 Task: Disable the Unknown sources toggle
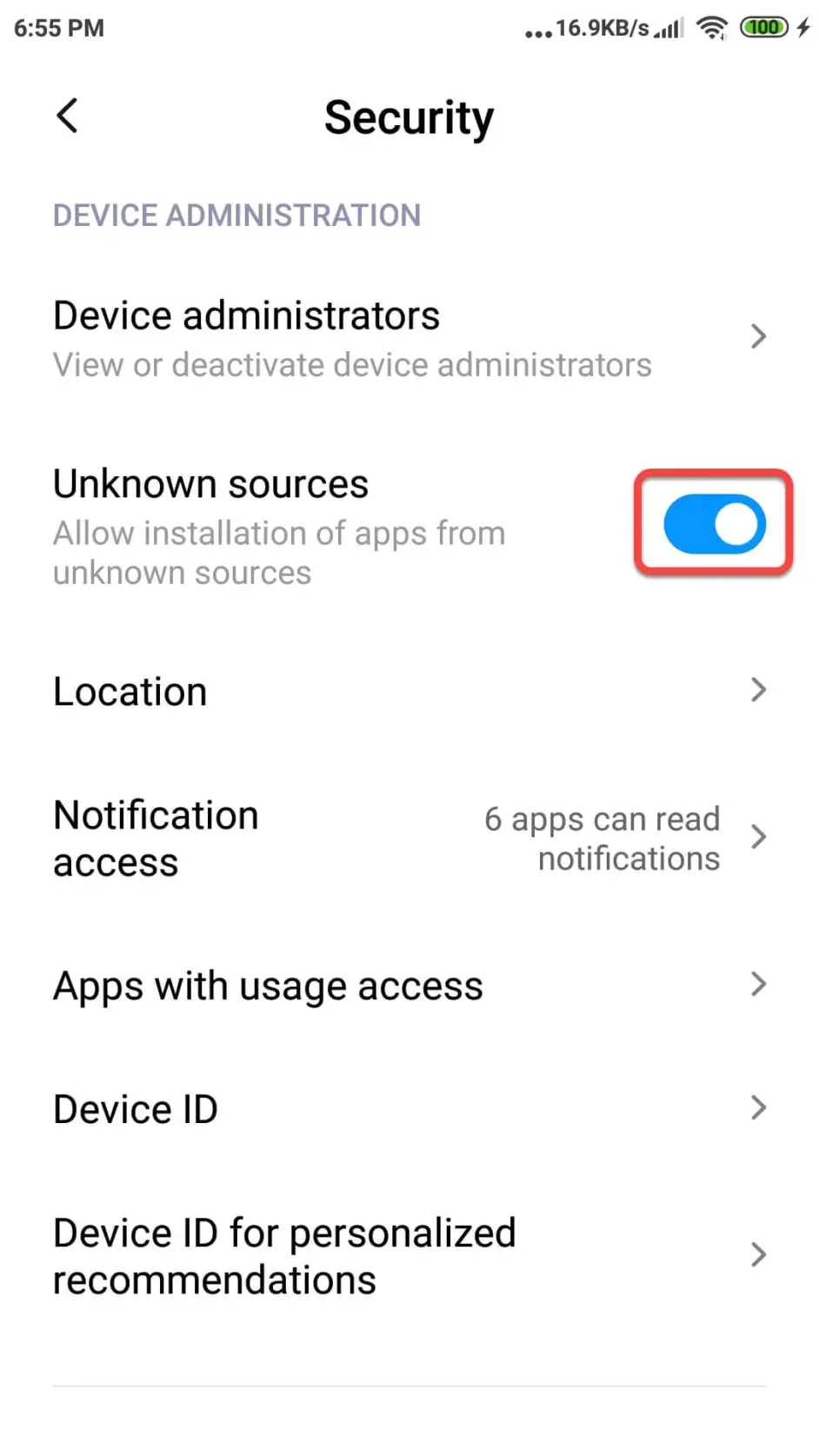pos(714,525)
